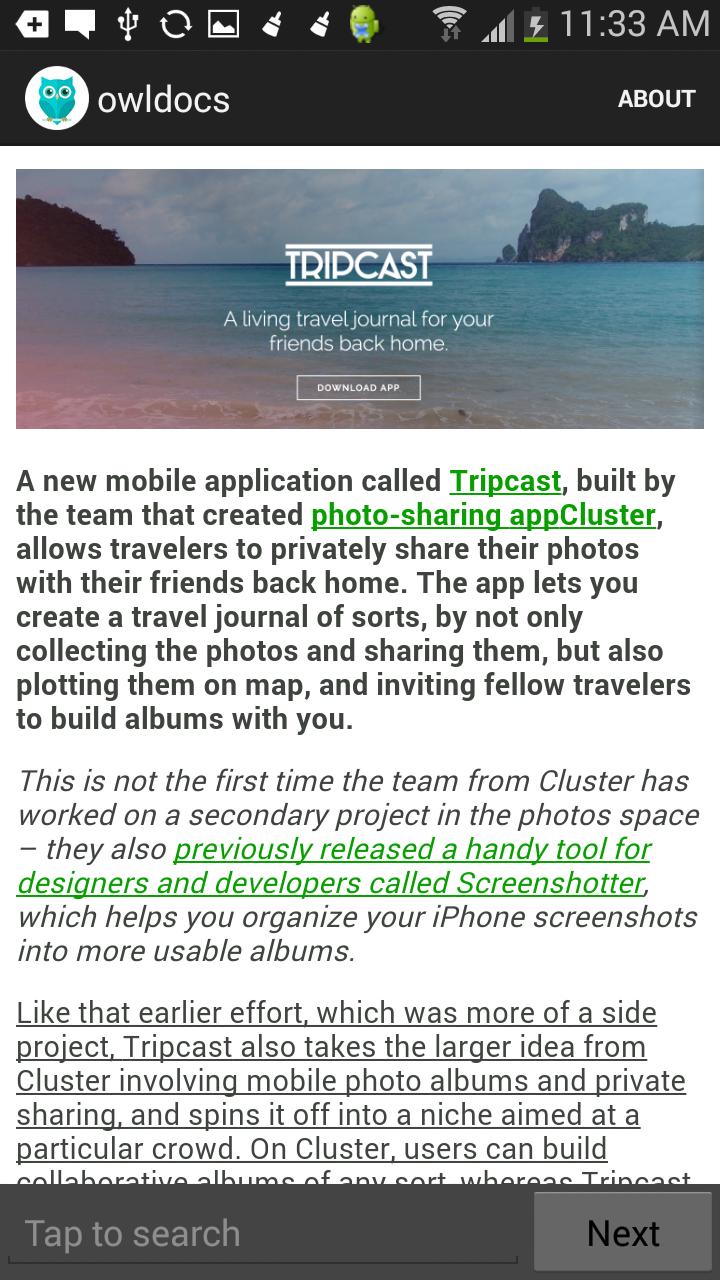Viewport: 720px width, 1280px height.
Task: Focus the Tap to search field
Action: pos(262,1233)
